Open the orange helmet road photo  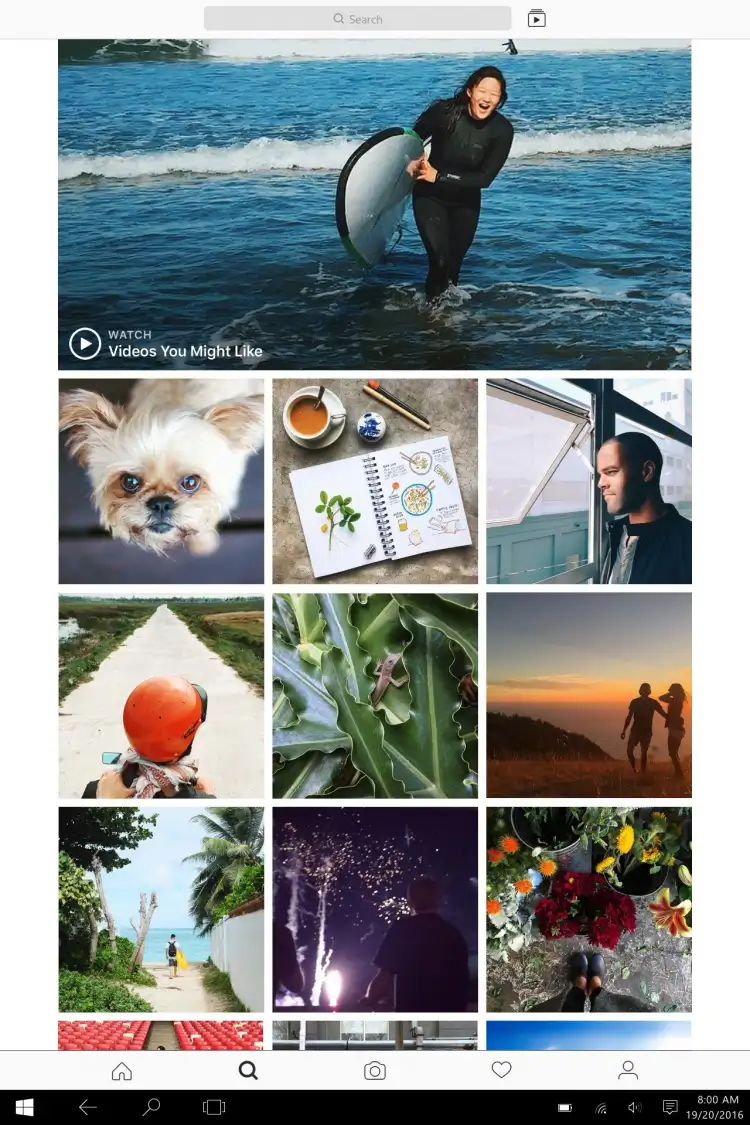(x=161, y=696)
